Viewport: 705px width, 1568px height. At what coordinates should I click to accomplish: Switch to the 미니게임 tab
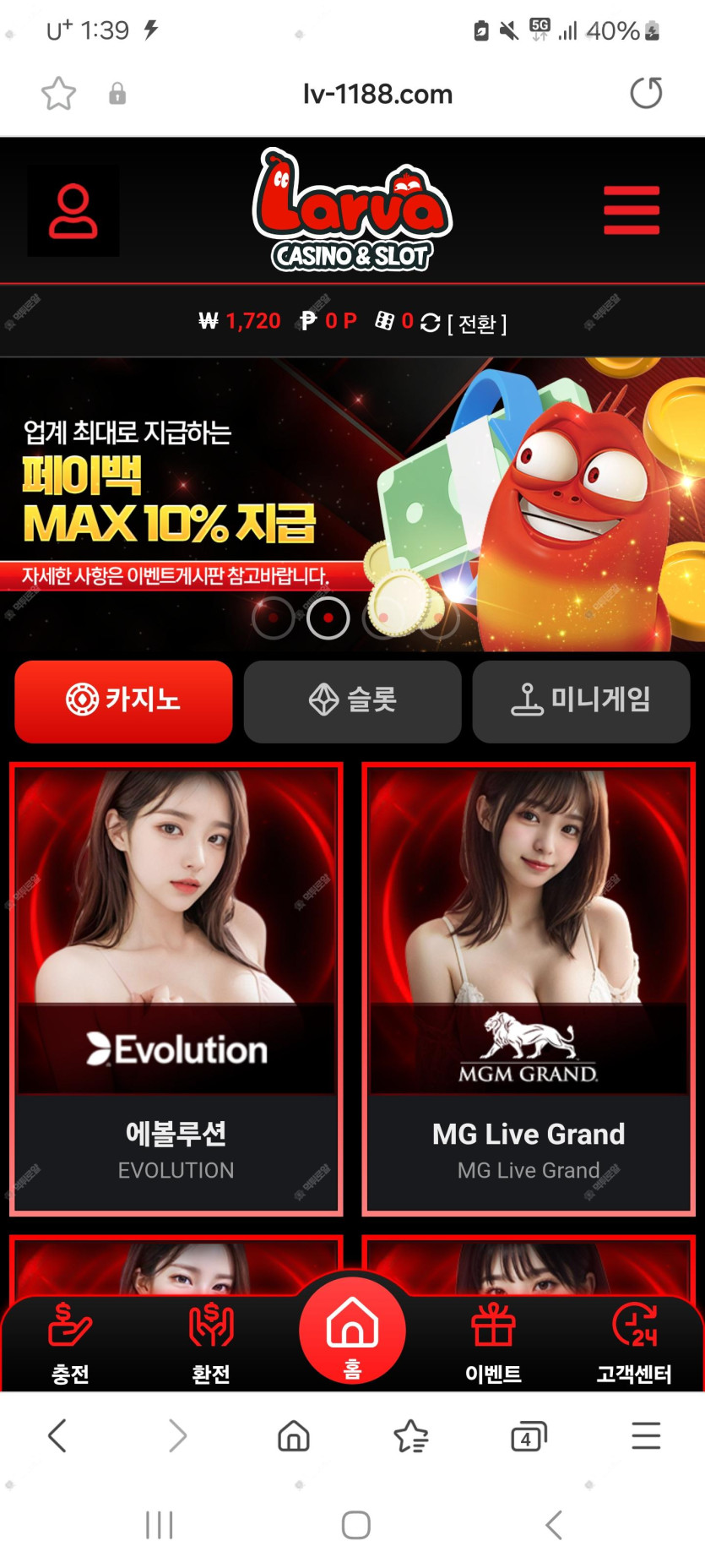[x=581, y=700]
